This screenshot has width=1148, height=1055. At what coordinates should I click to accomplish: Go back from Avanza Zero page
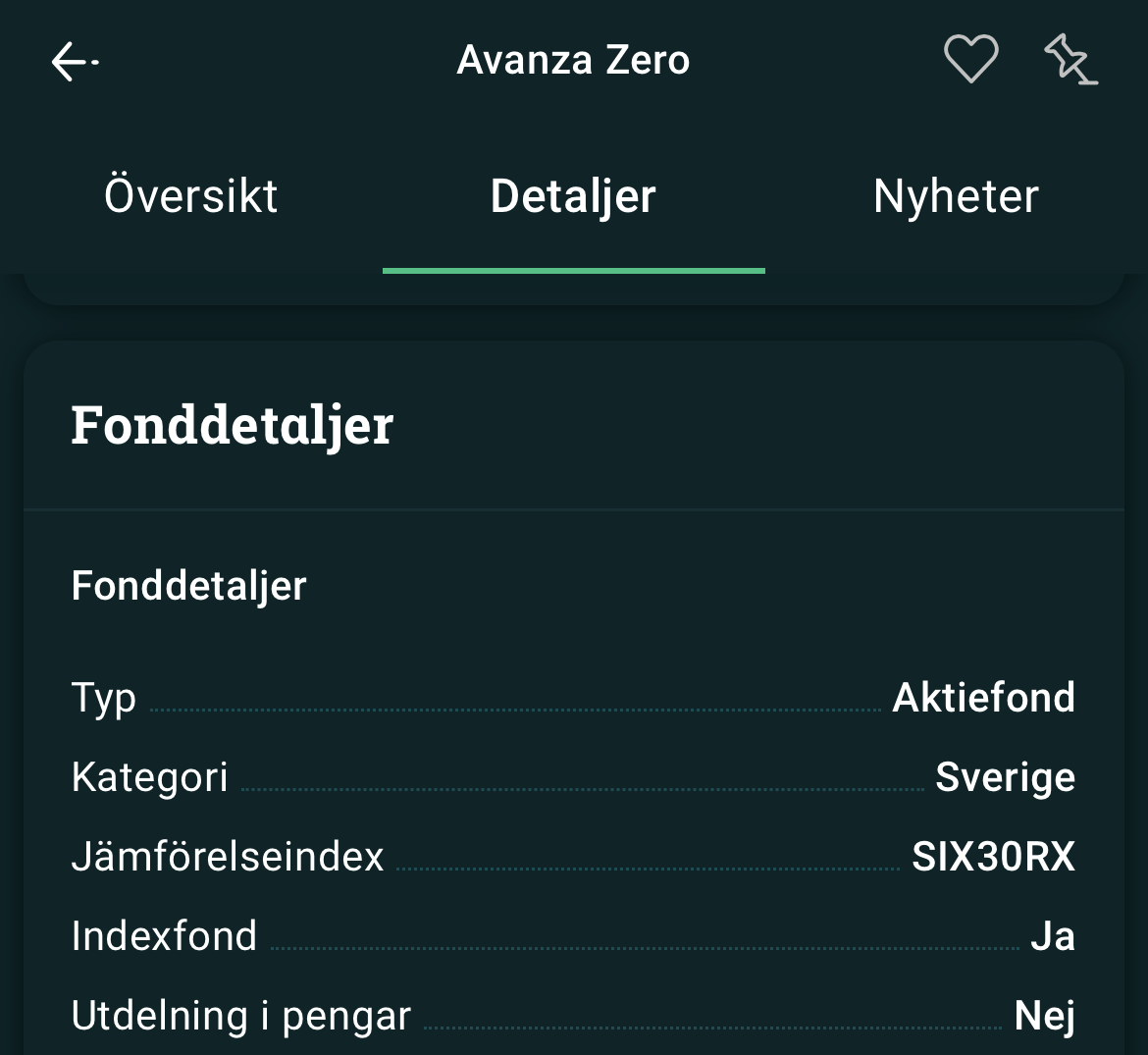point(75,61)
